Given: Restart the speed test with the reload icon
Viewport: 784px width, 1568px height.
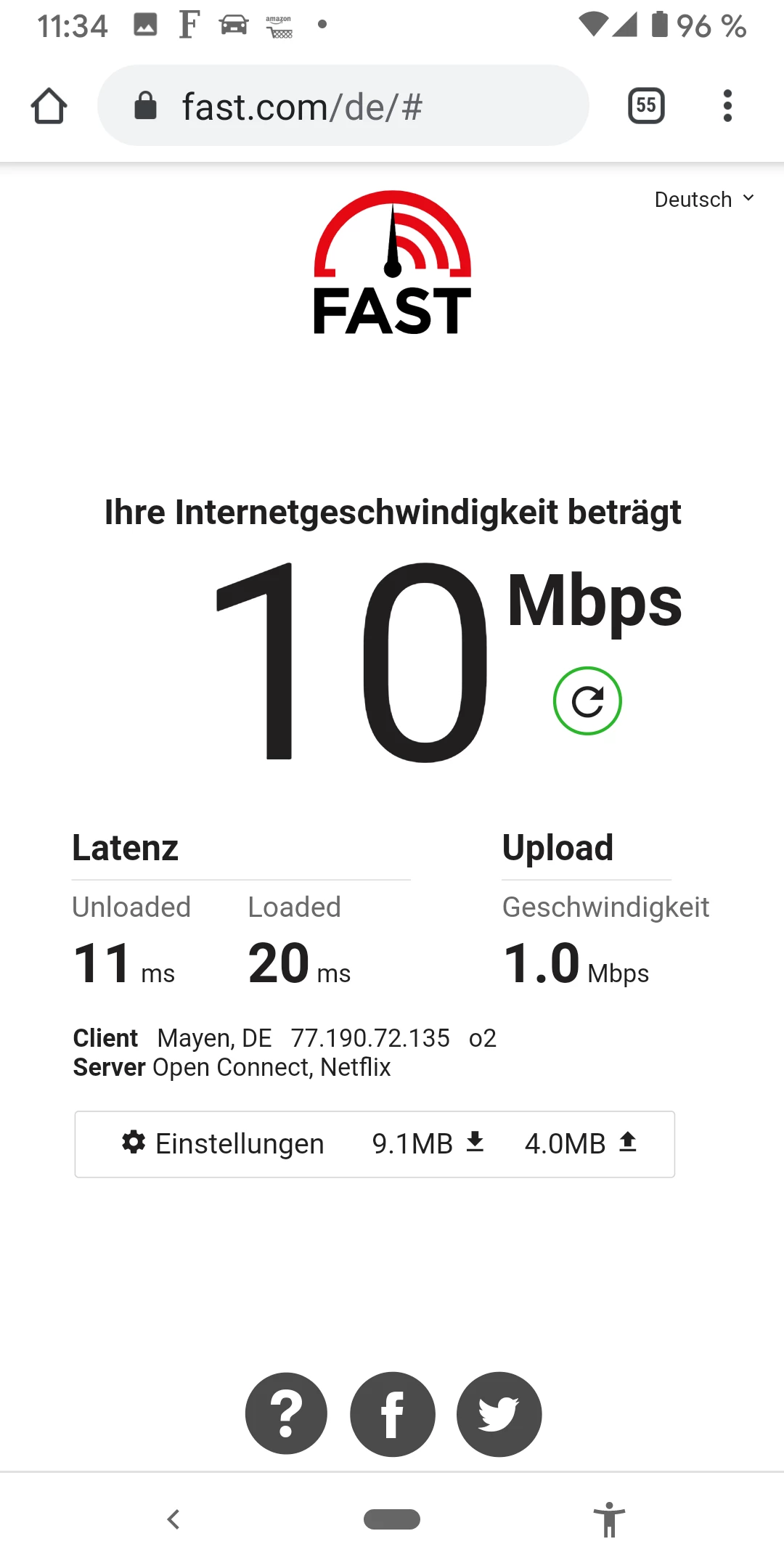Looking at the screenshot, I should point(587,701).
